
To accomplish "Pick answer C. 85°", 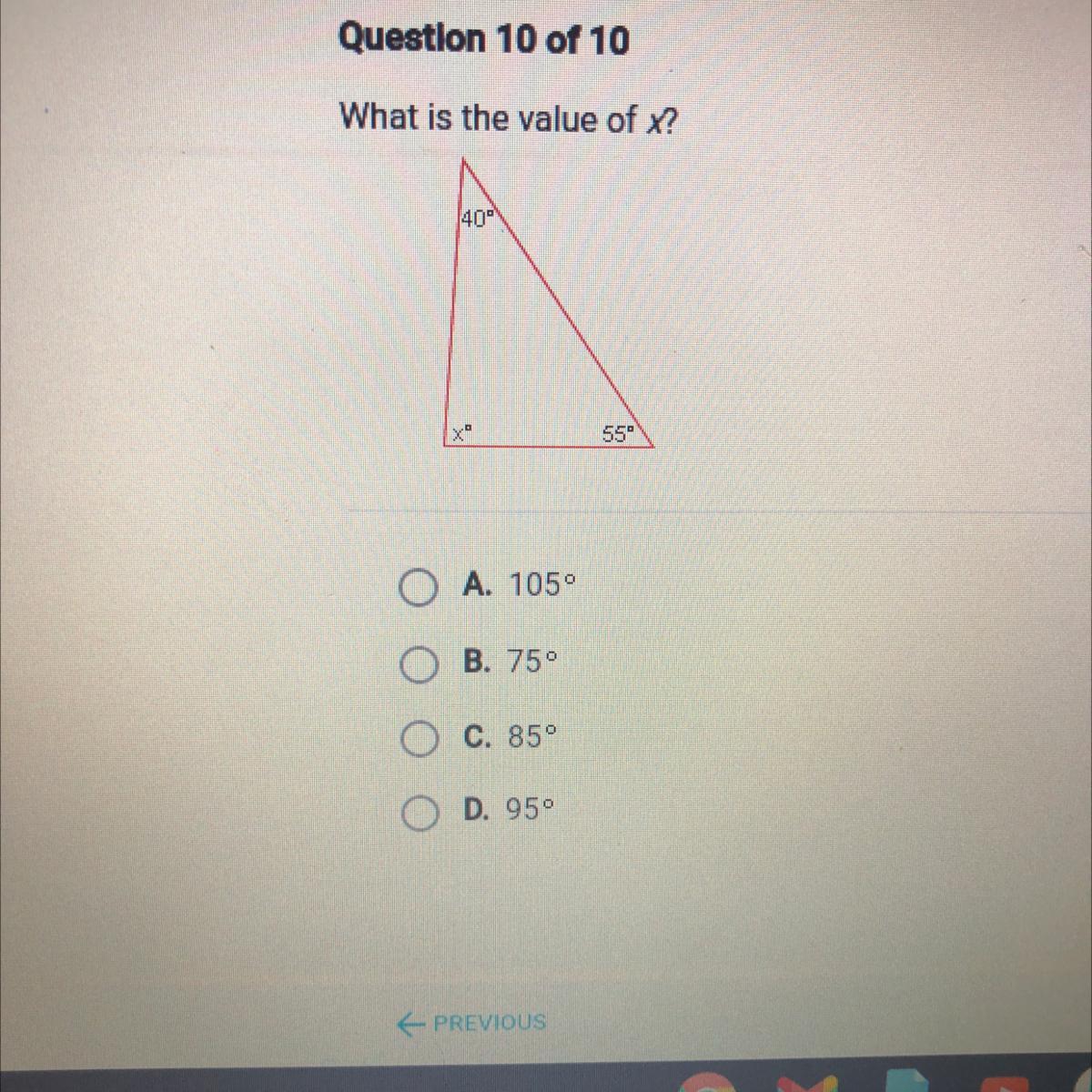I will point(418,739).
